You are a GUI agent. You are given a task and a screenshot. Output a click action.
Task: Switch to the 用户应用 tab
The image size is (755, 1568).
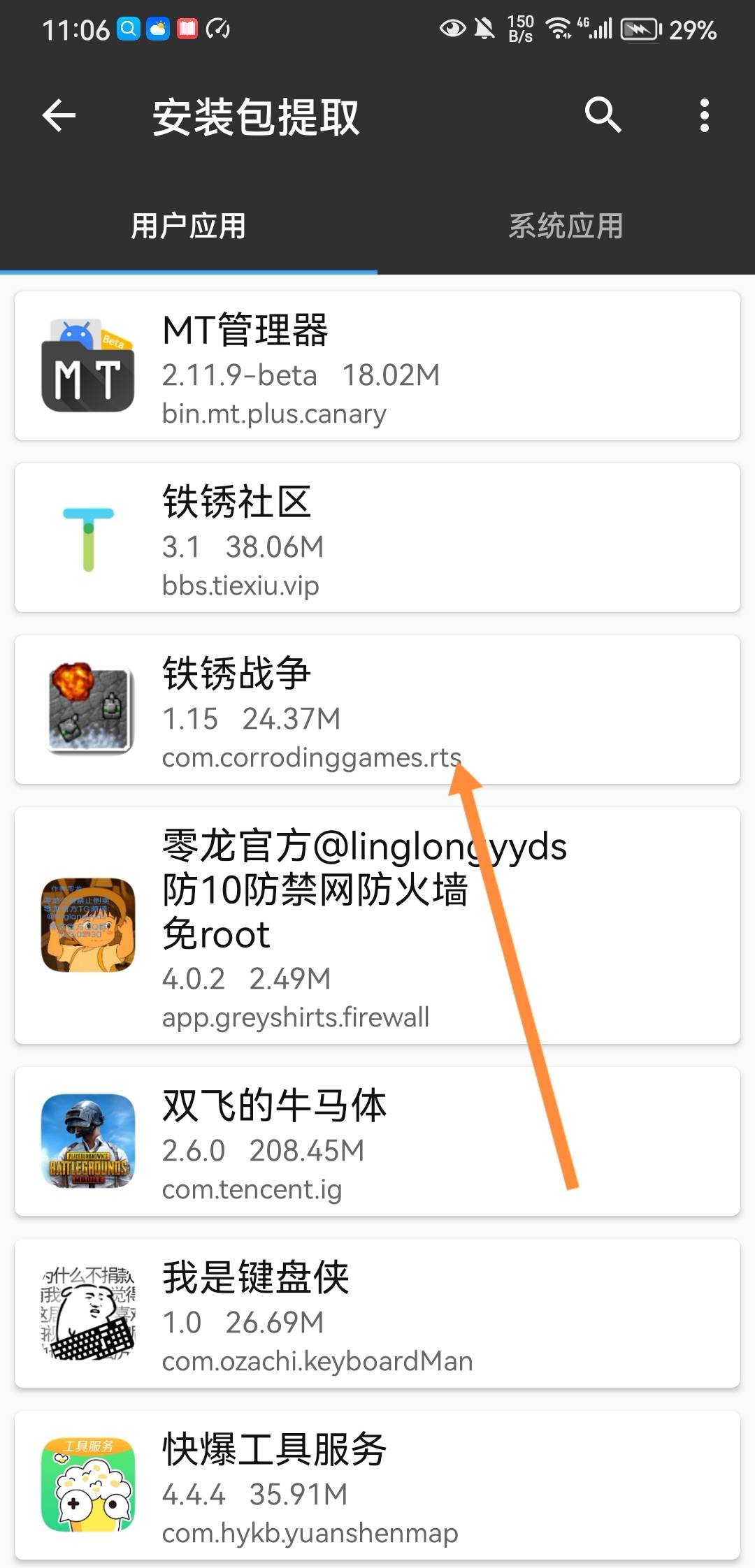pyautogui.click(x=189, y=226)
